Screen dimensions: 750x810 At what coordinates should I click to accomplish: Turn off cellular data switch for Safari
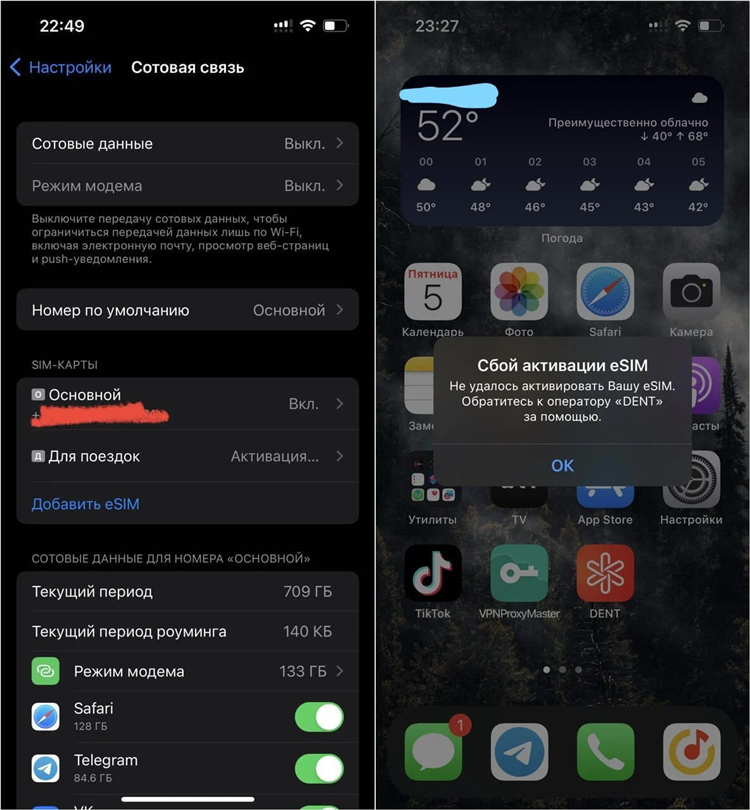pos(319,717)
